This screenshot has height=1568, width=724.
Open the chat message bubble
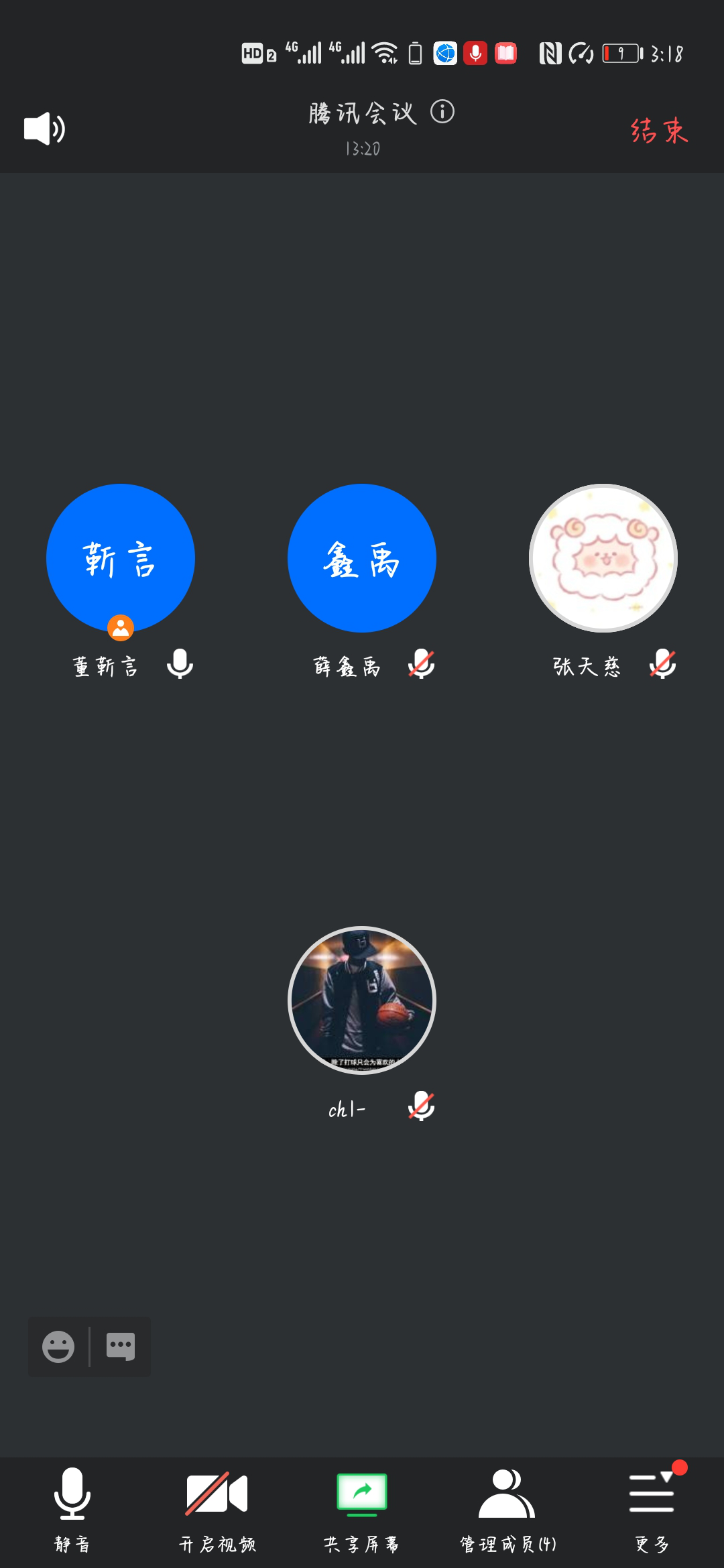pyautogui.click(x=121, y=1346)
